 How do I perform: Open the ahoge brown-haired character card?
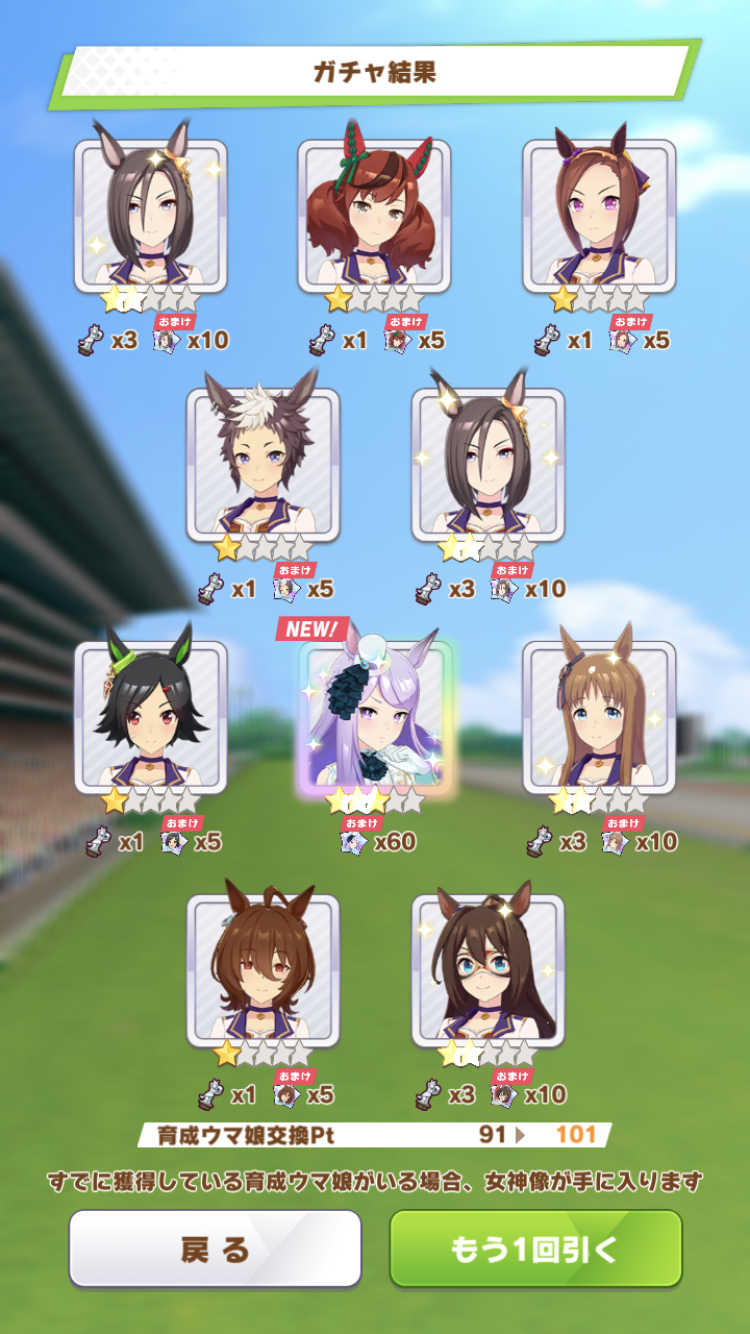pos(263,968)
